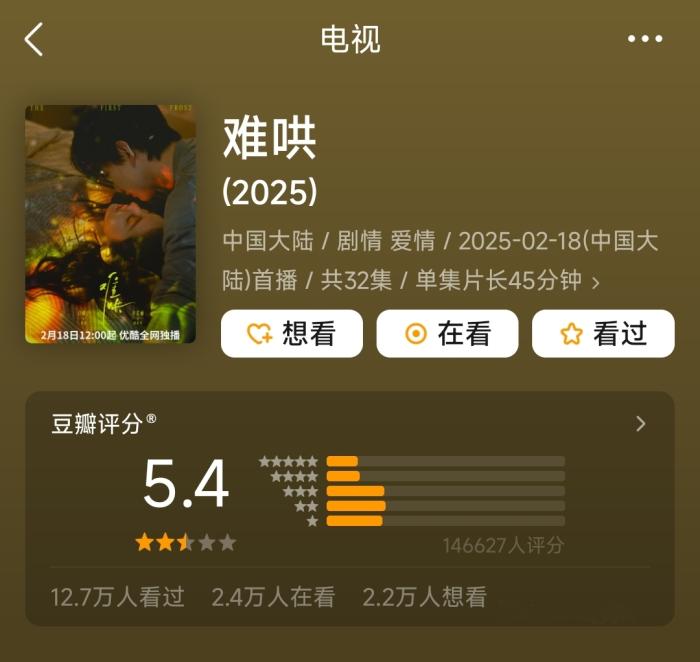700x662 pixels.
Task: Mark 难哄 as 在看
Action: (x=447, y=334)
